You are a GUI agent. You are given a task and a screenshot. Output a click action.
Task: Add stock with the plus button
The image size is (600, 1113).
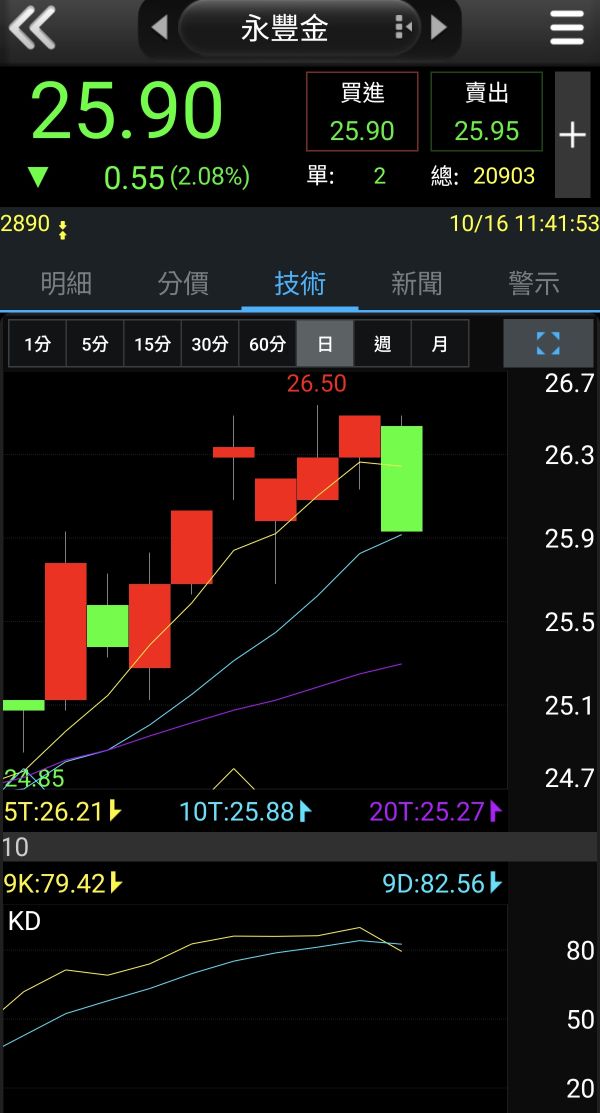(x=572, y=135)
